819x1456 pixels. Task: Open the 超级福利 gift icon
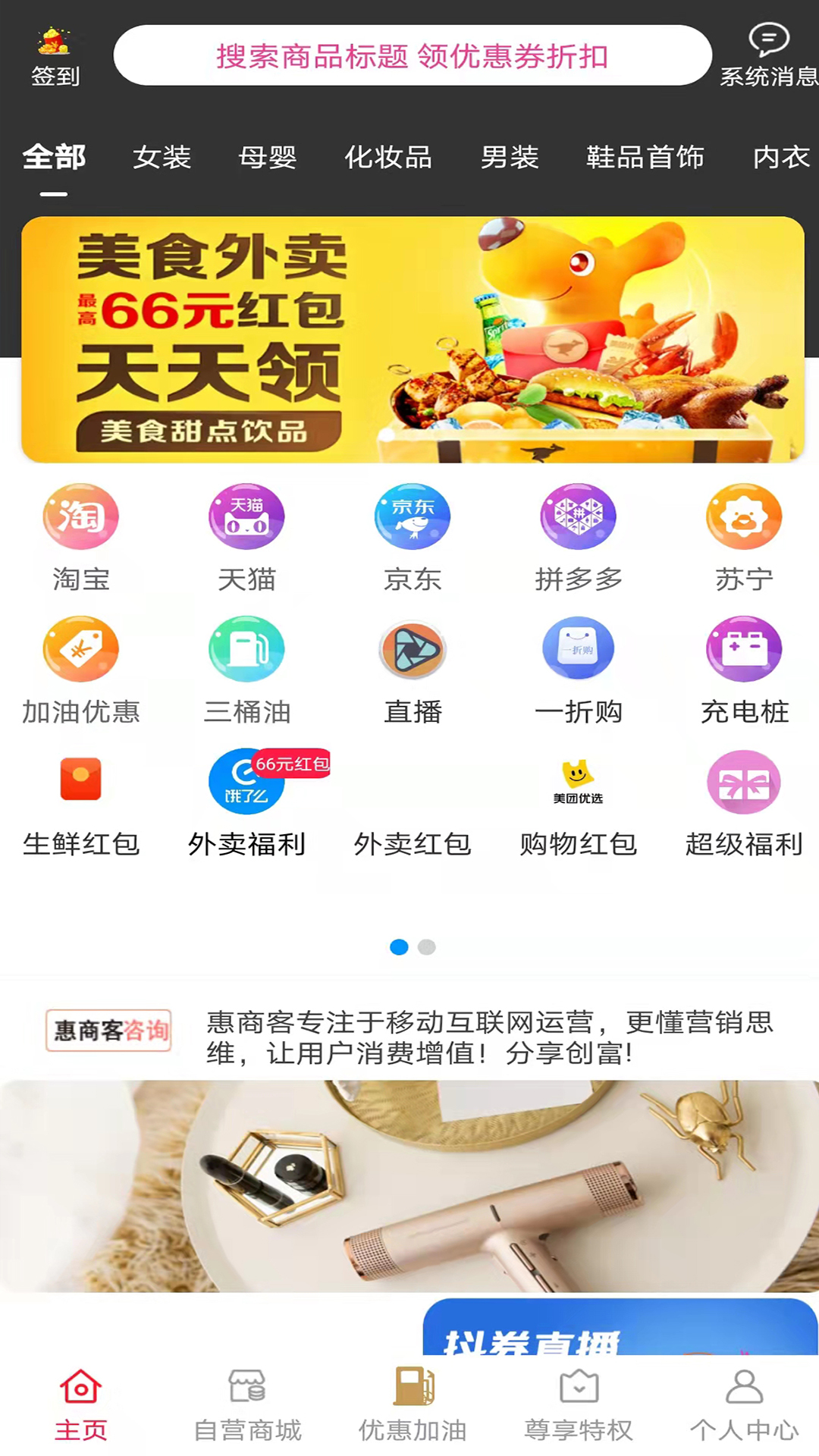[743, 781]
